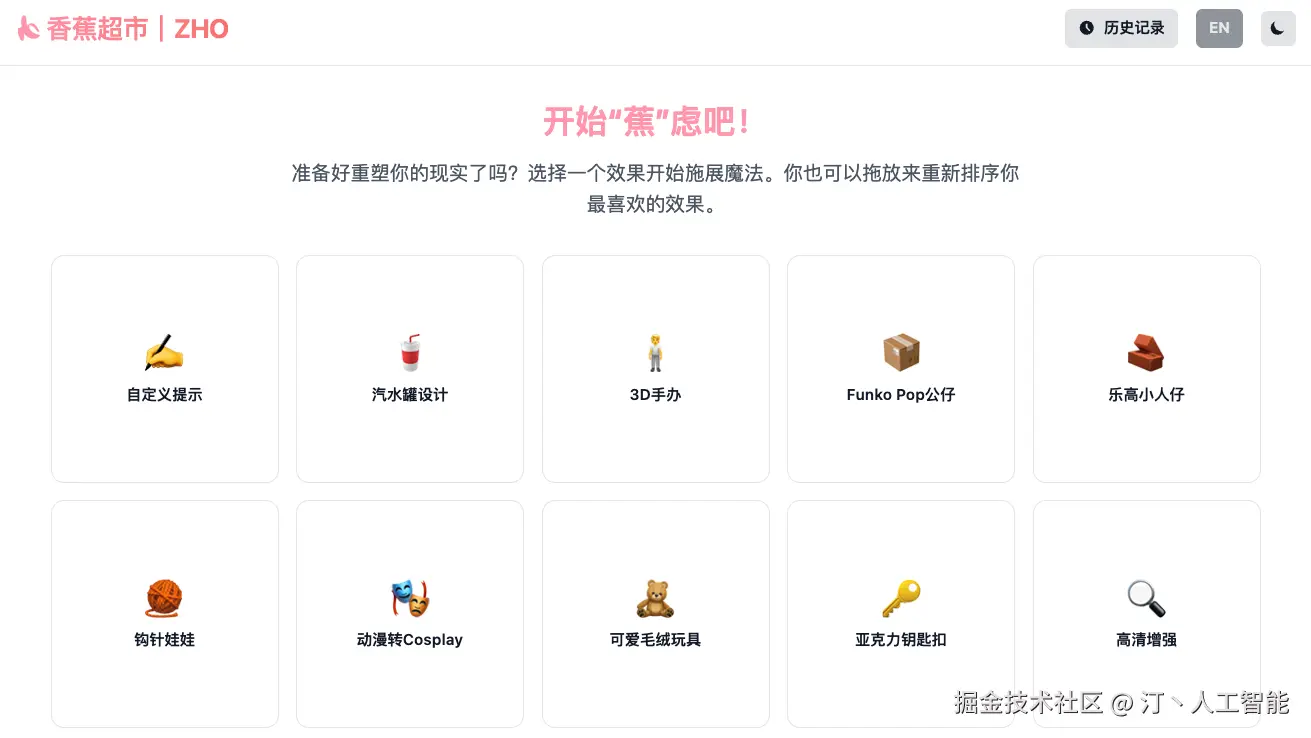Open the Funko Pop公仔 card
This screenshot has height=738, width=1311.
[x=901, y=369]
